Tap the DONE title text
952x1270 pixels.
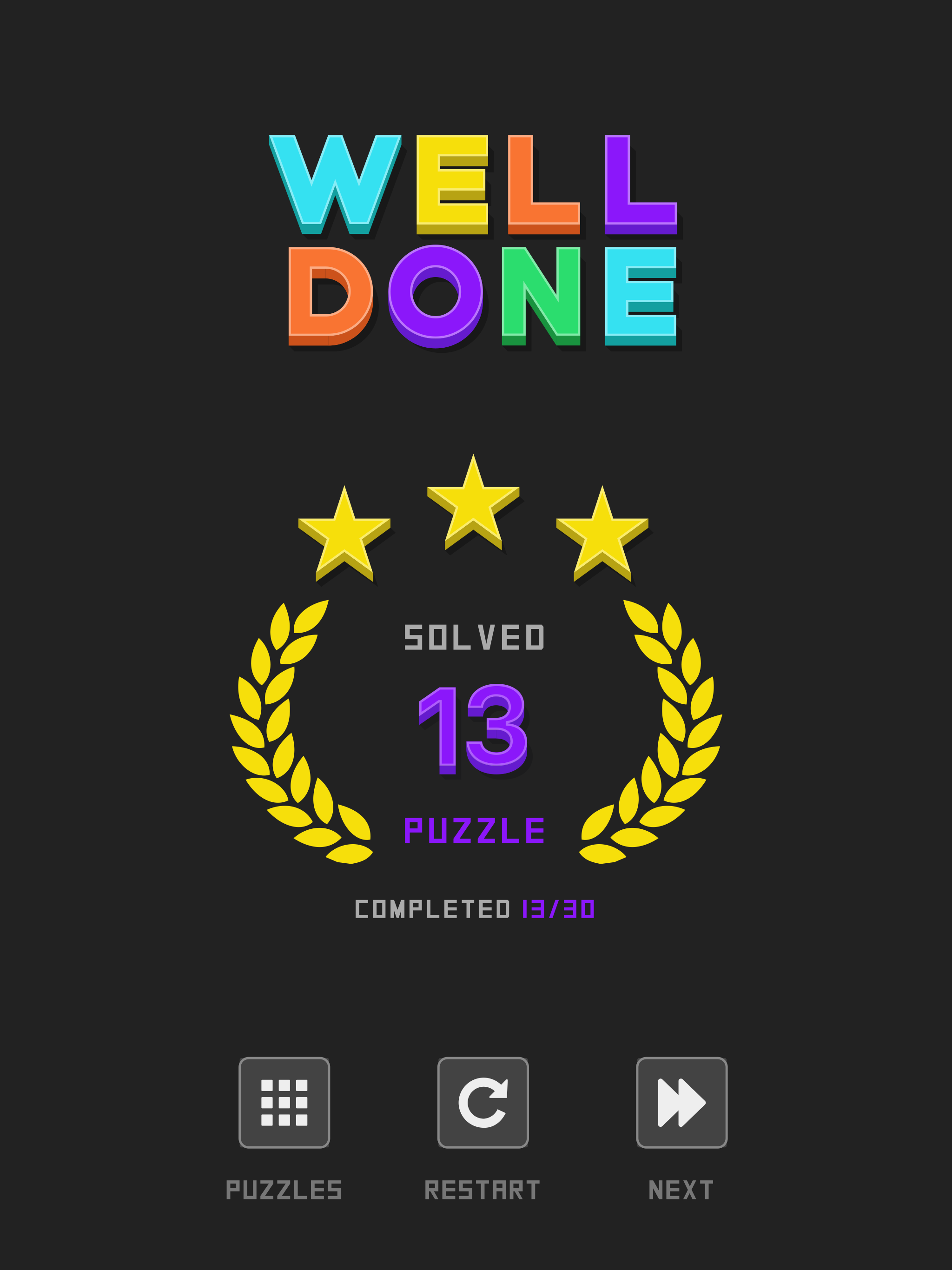481,298
